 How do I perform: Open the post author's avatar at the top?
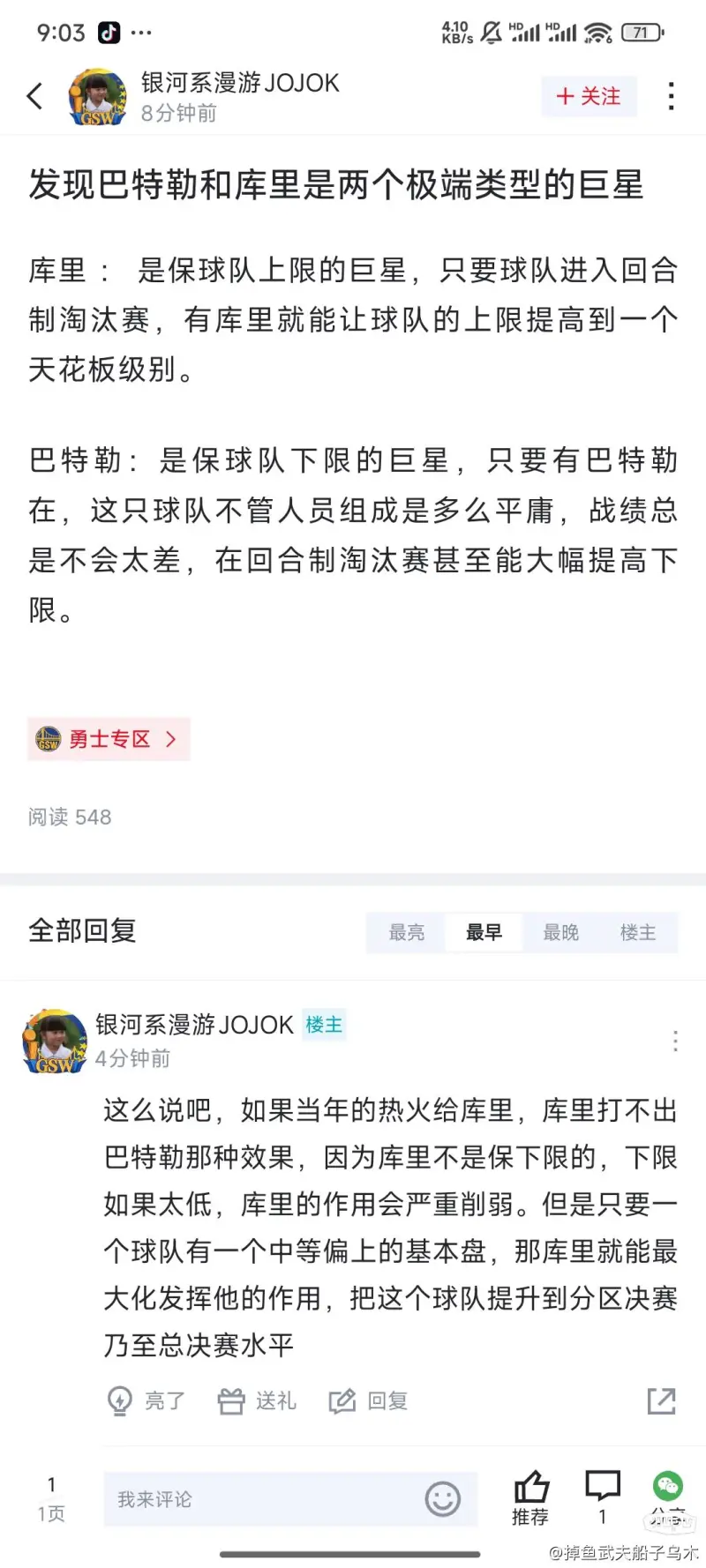[97, 97]
